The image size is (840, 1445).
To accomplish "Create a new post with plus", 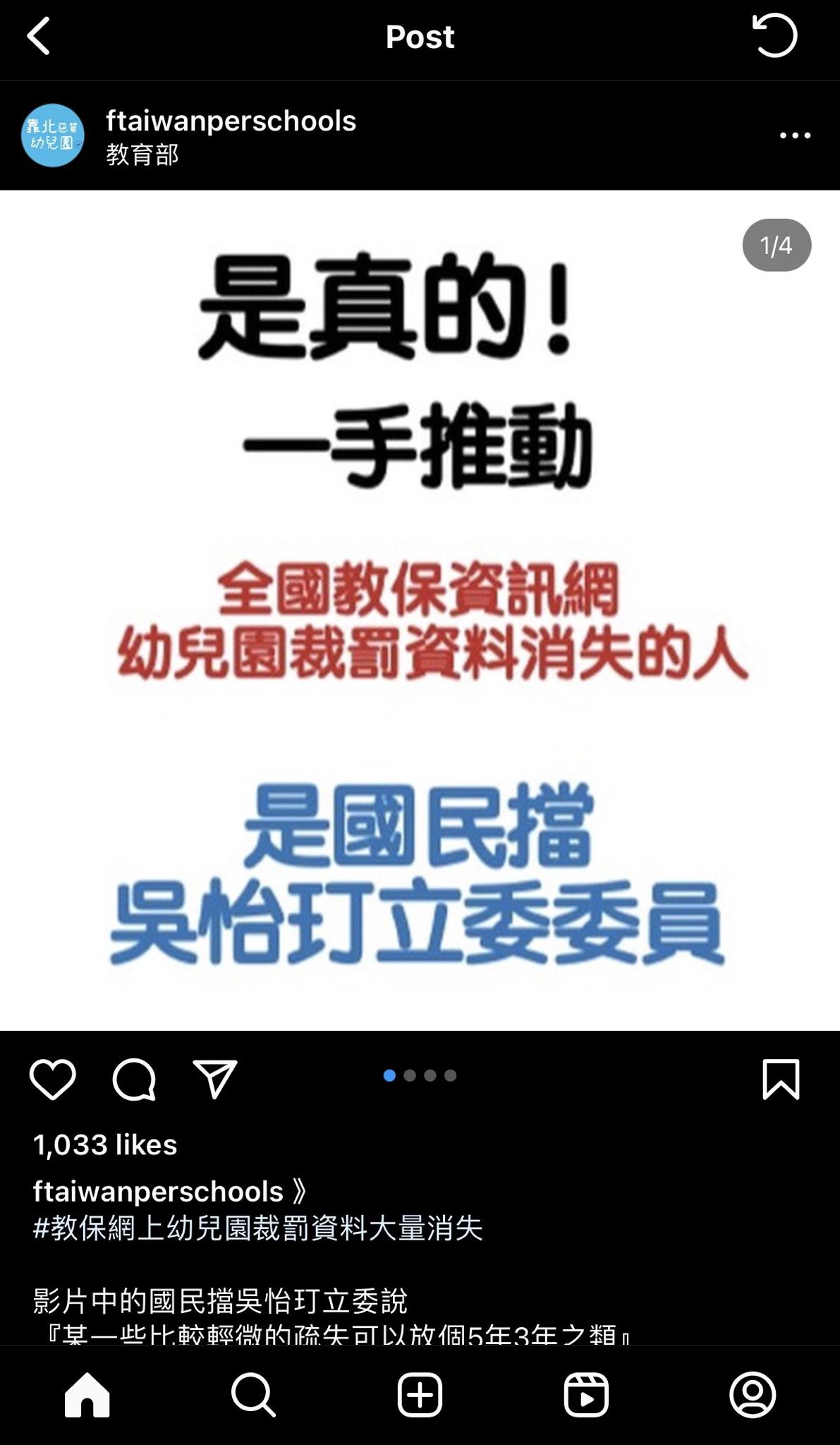I will [420, 1395].
